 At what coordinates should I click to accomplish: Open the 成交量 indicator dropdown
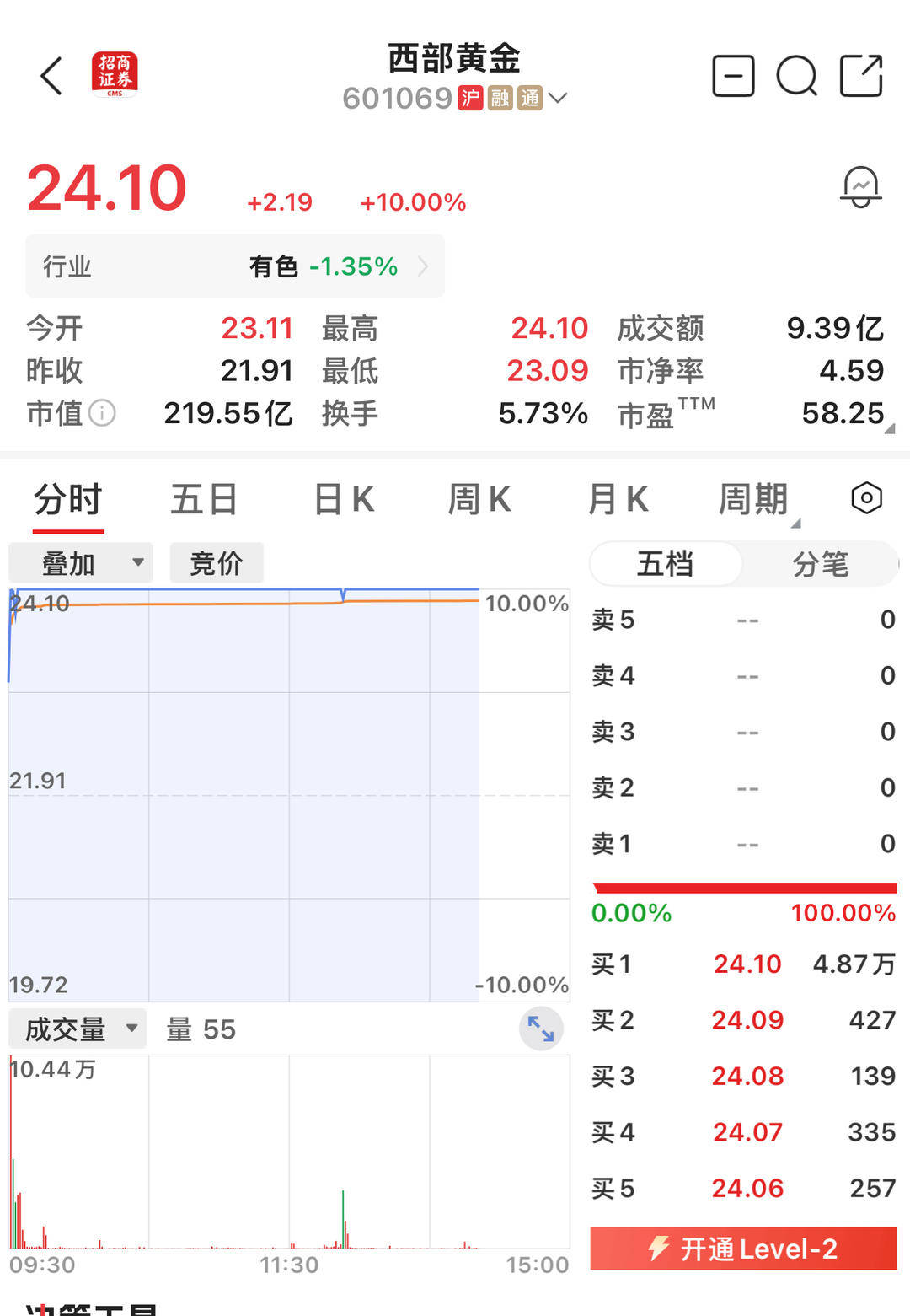(78, 1029)
